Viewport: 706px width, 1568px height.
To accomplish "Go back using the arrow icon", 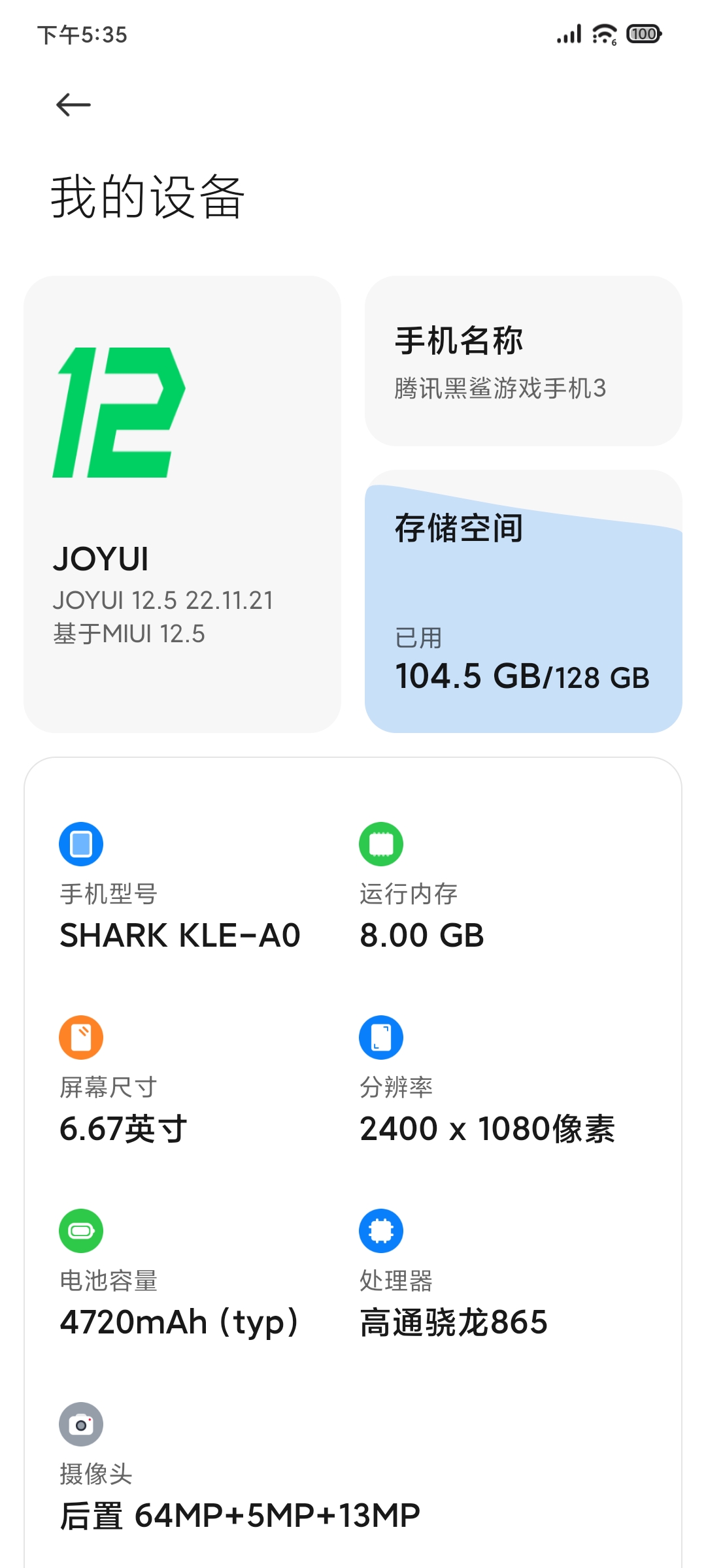I will pyautogui.click(x=73, y=105).
